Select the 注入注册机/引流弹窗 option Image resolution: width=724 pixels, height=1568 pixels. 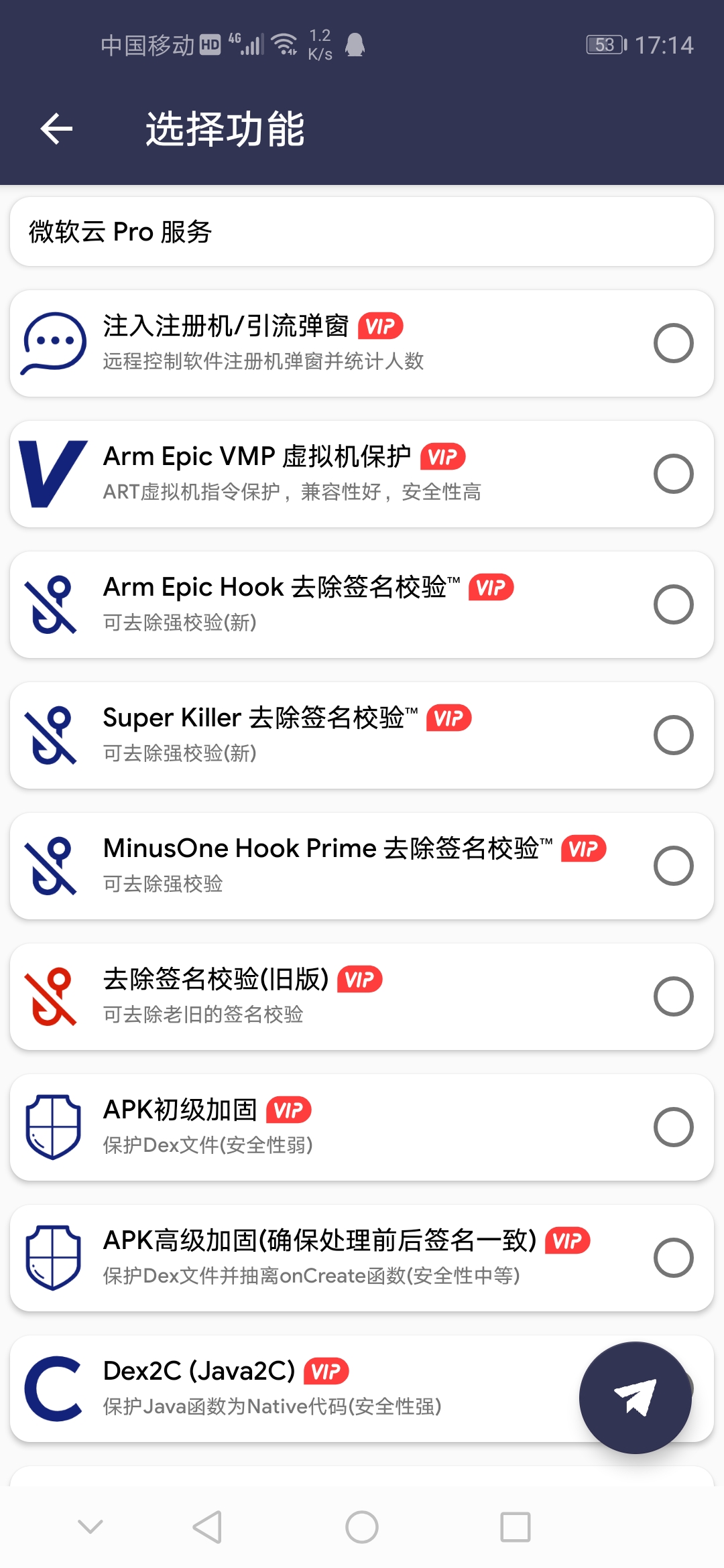(673, 343)
